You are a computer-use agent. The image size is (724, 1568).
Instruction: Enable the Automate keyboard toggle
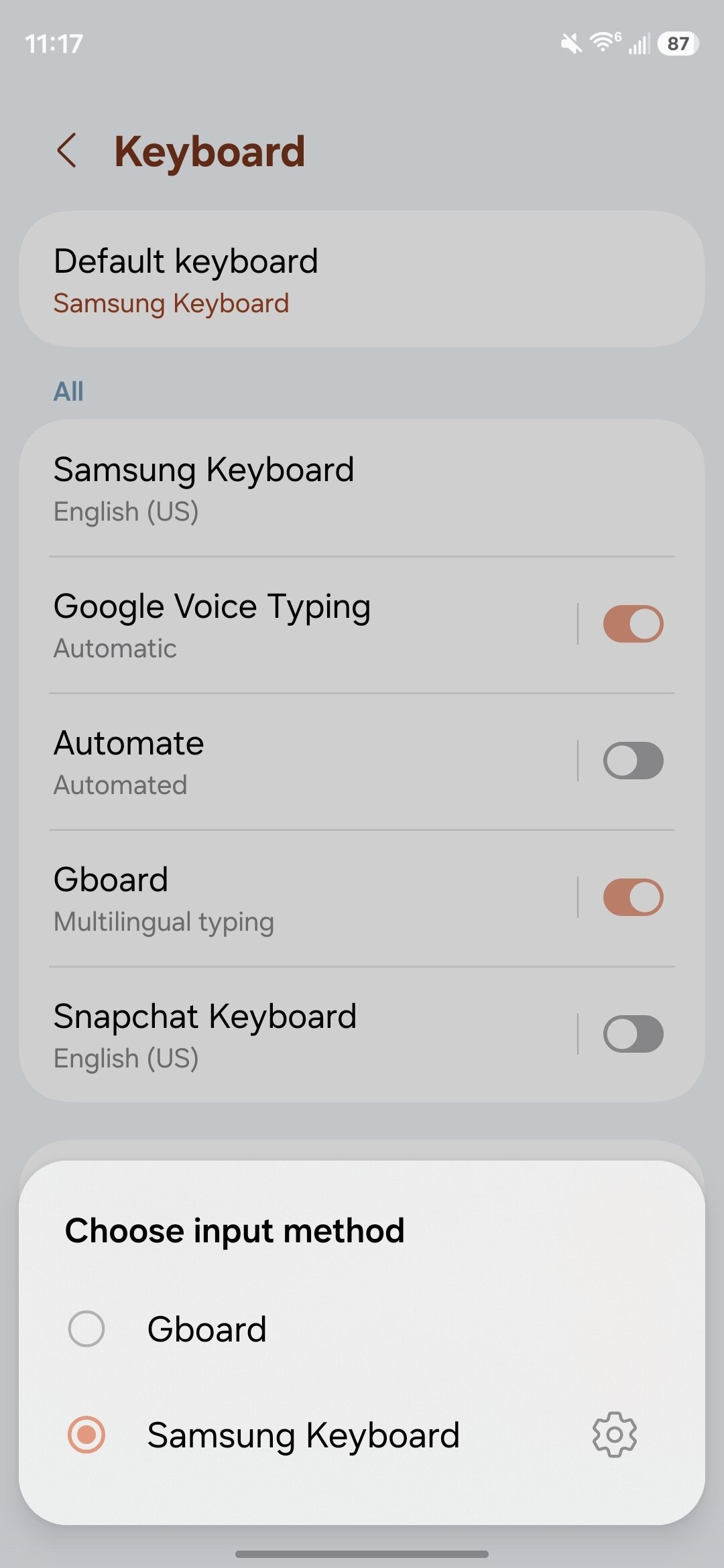pos(632,761)
